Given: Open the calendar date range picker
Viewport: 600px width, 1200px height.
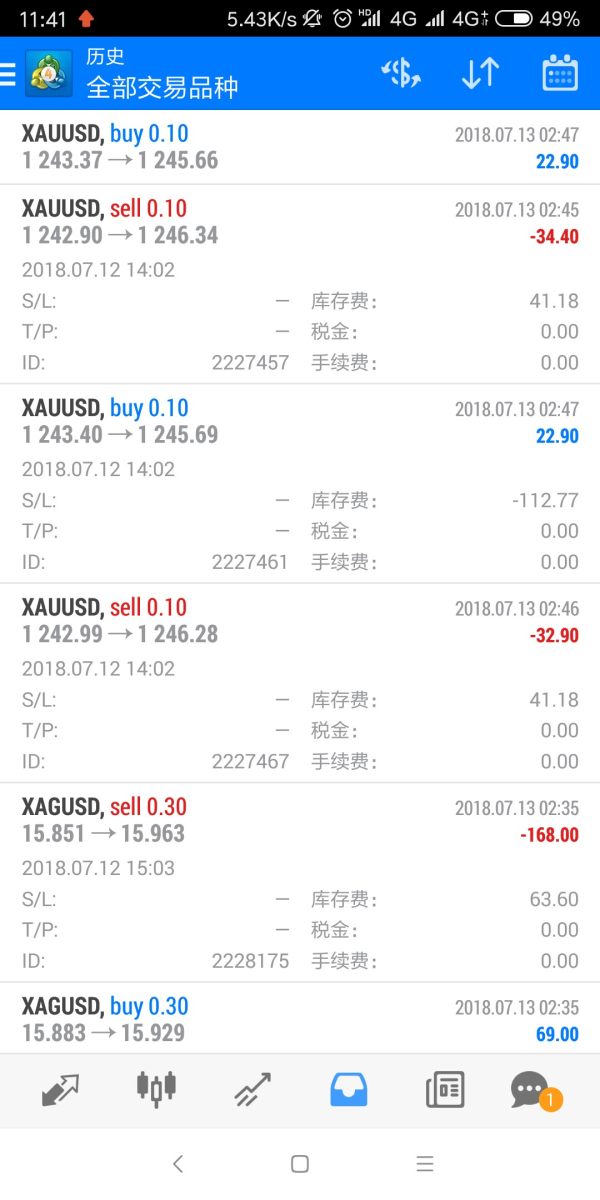Looking at the screenshot, I should [560, 74].
